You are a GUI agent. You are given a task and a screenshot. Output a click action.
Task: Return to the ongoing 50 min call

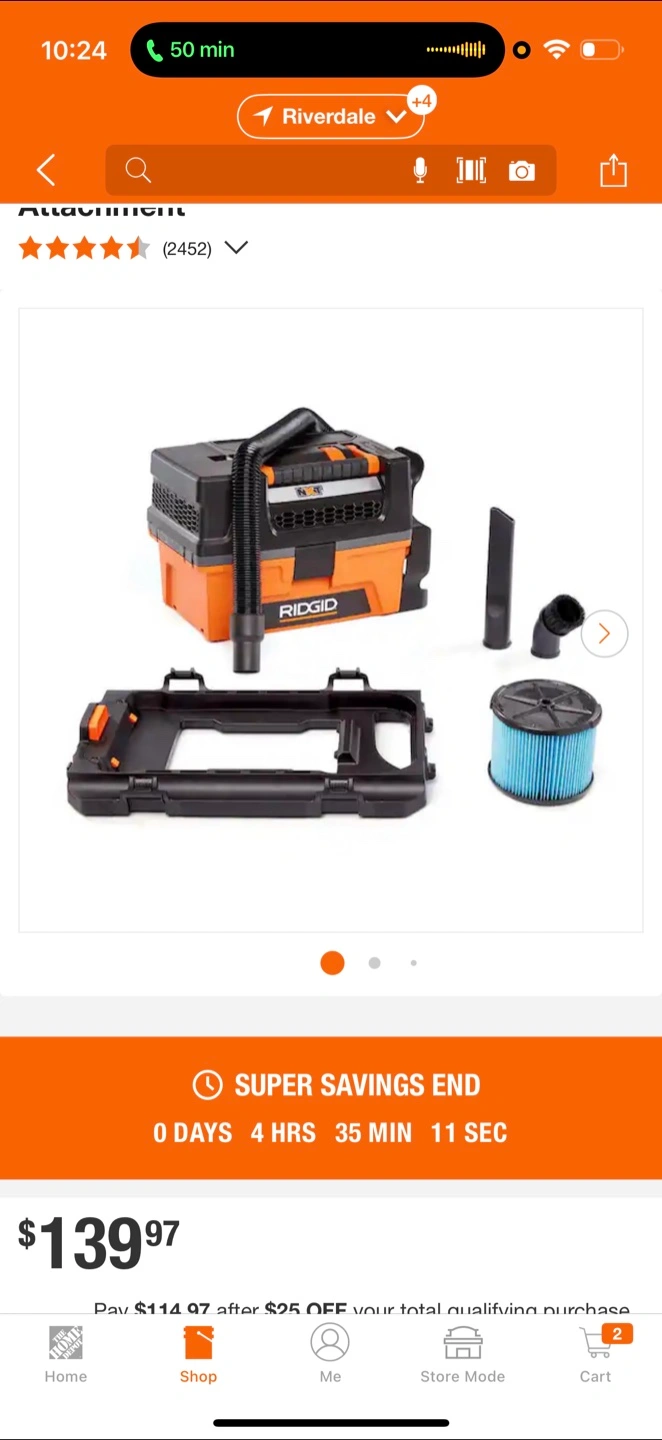[x=190, y=49]
